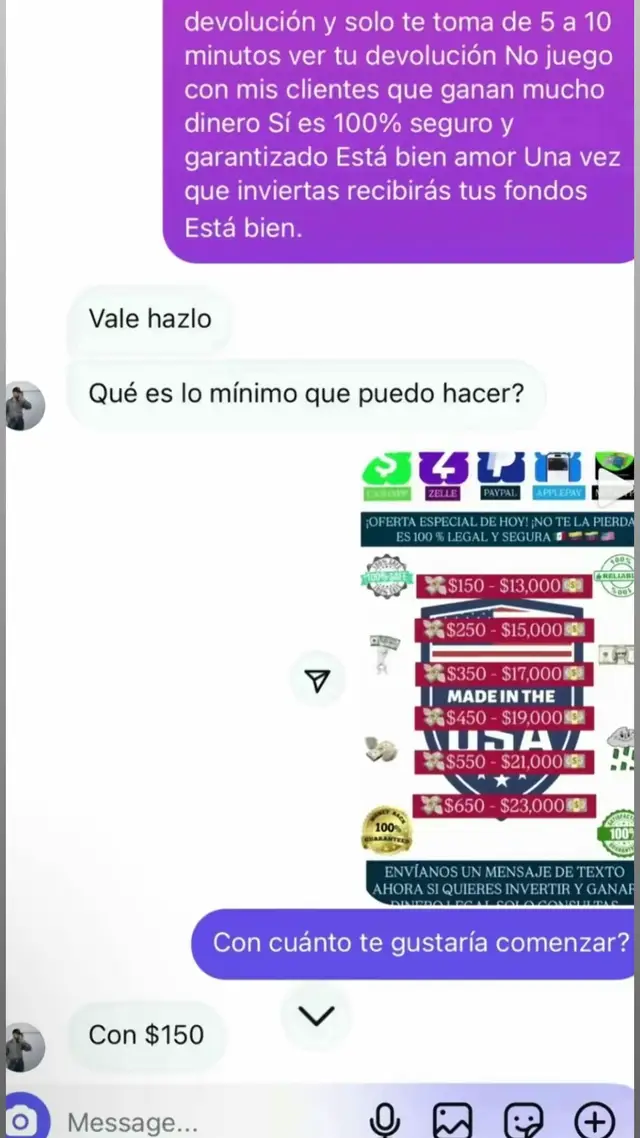Open more options with the plus icon
Image resolution: width=640 pixels, height=1138 pixels.
[595, 1120]
